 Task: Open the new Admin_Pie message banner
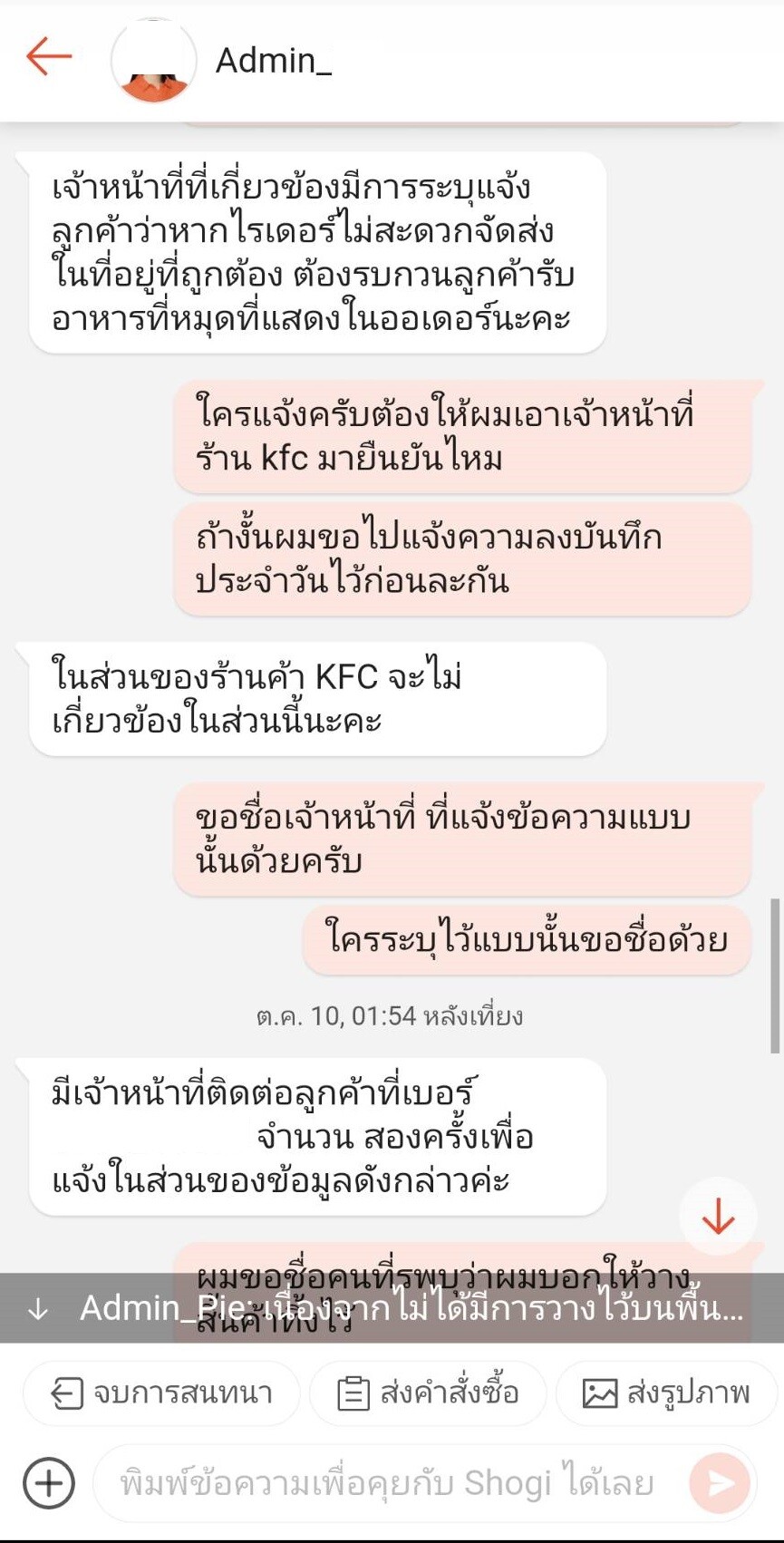point(392,1307)
